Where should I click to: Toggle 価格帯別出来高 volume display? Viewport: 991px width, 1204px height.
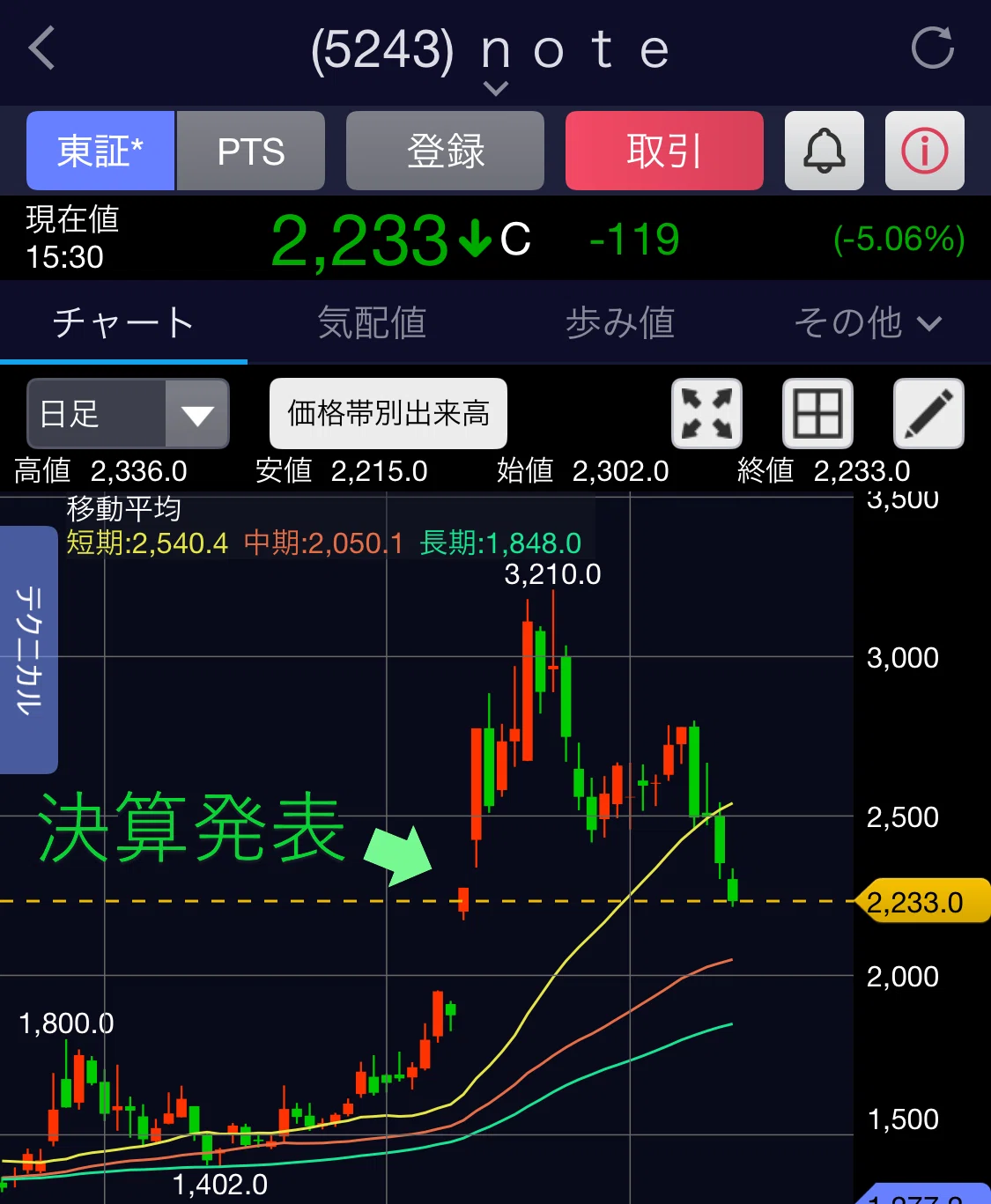[x=388, y=414]
